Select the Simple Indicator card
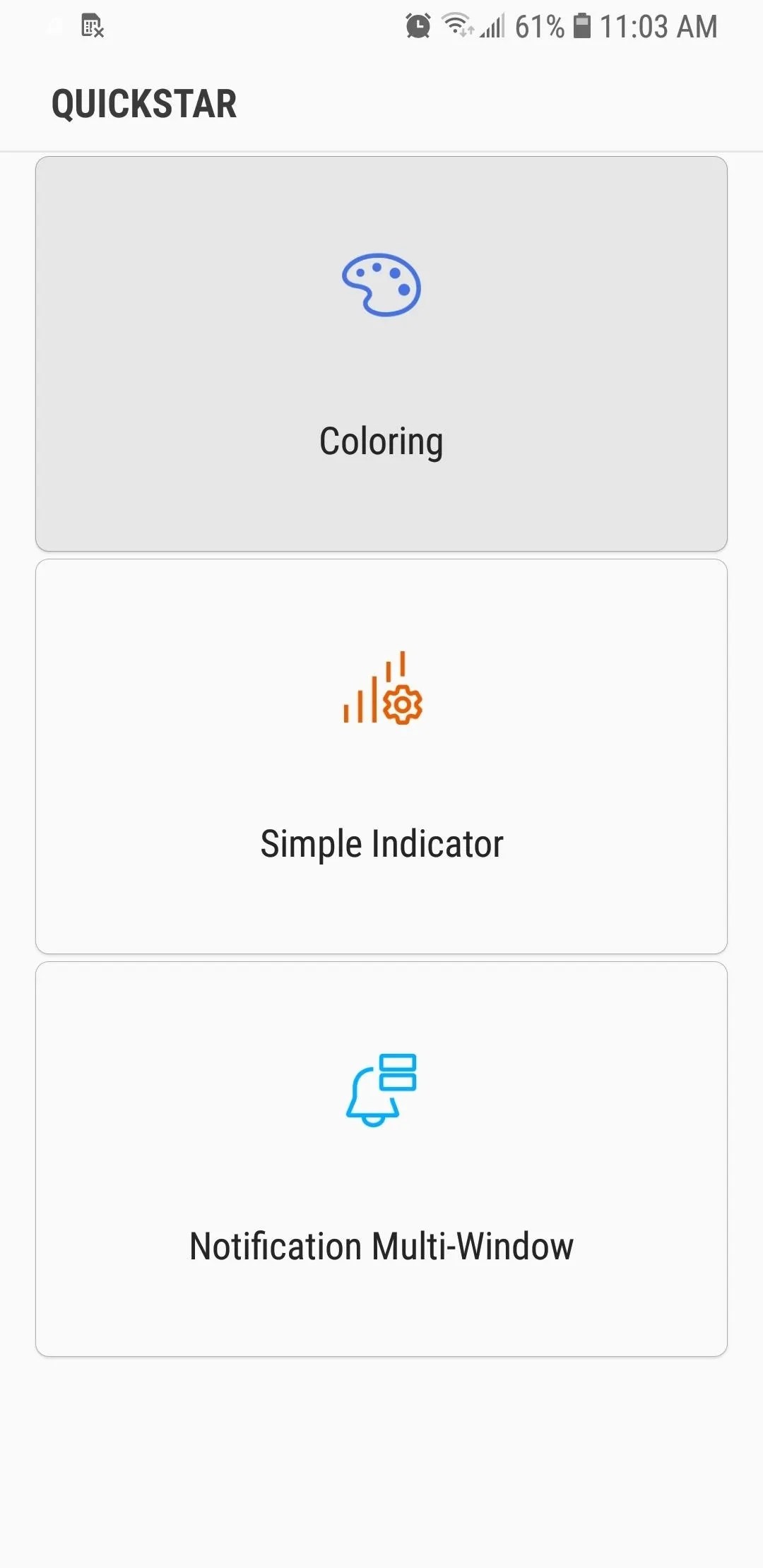763x1568 pixels. [381, 756]
